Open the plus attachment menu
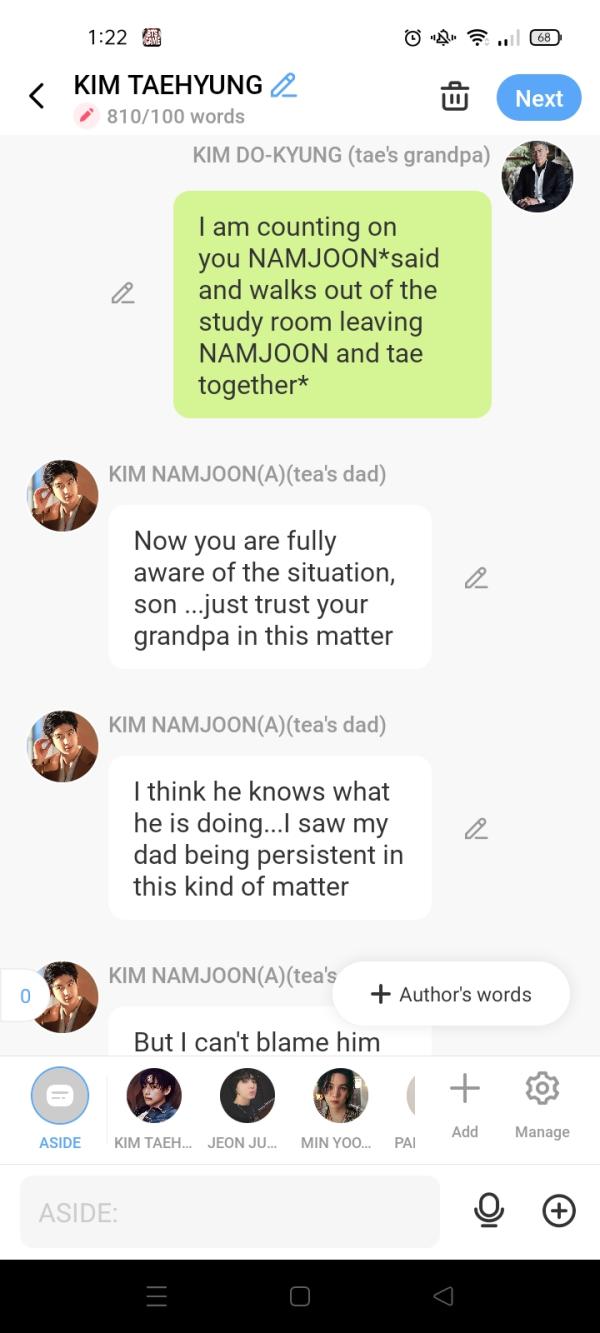 pyautogui.click(x=559, y=1211)
